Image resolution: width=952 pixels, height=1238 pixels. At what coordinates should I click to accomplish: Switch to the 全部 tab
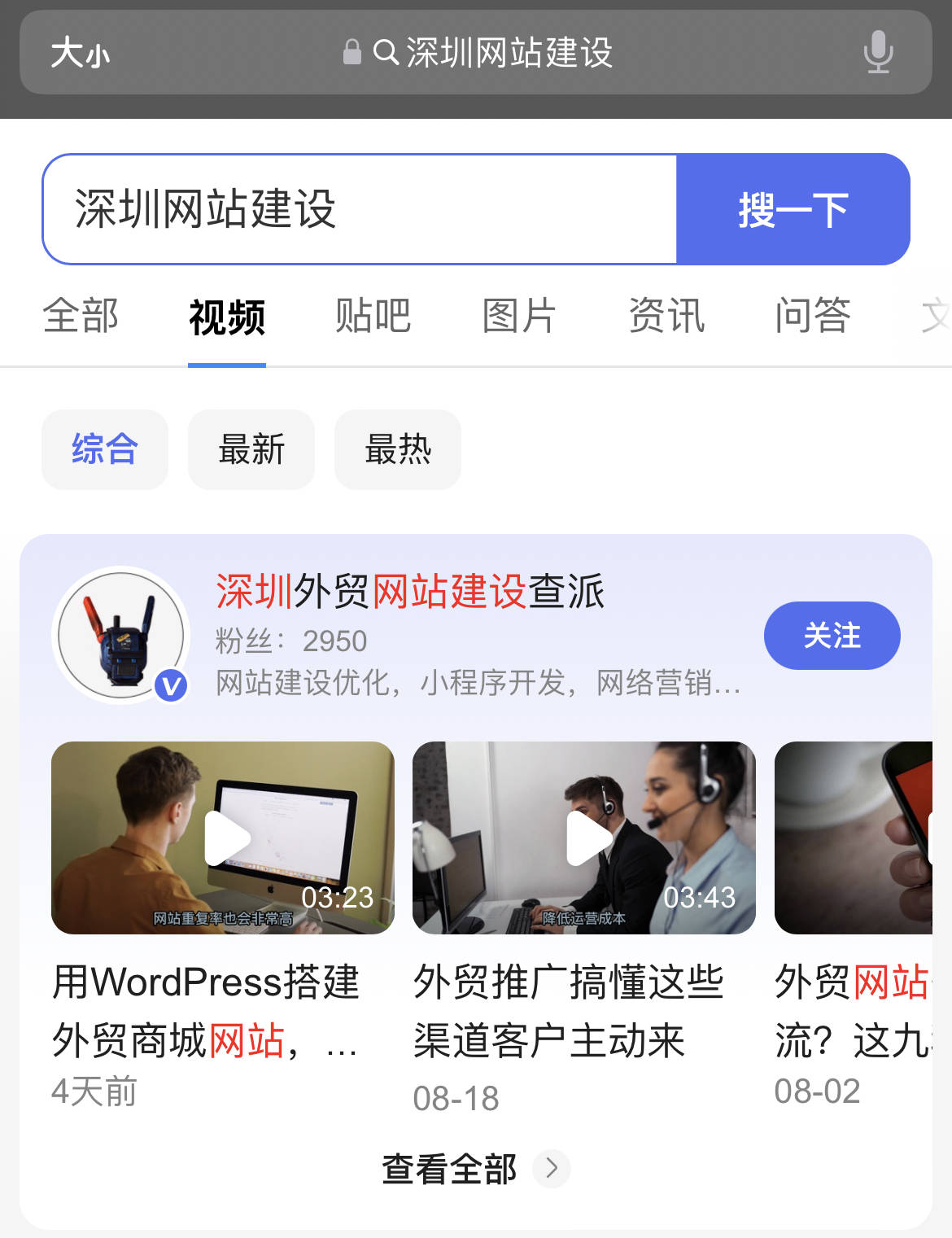[81, 316]
